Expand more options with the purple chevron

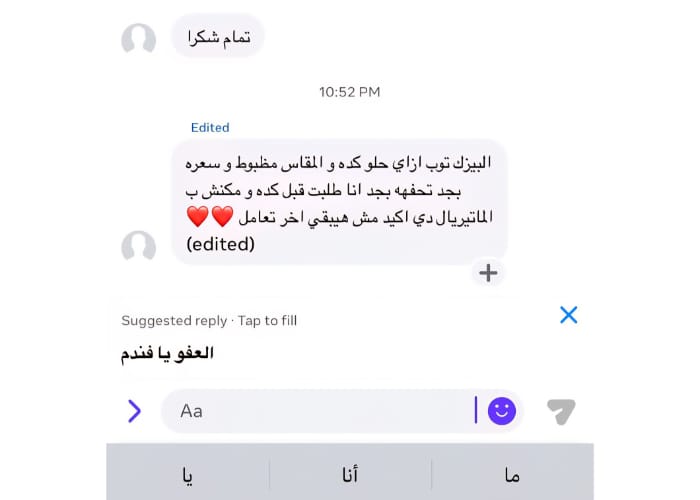click(135, 411)
